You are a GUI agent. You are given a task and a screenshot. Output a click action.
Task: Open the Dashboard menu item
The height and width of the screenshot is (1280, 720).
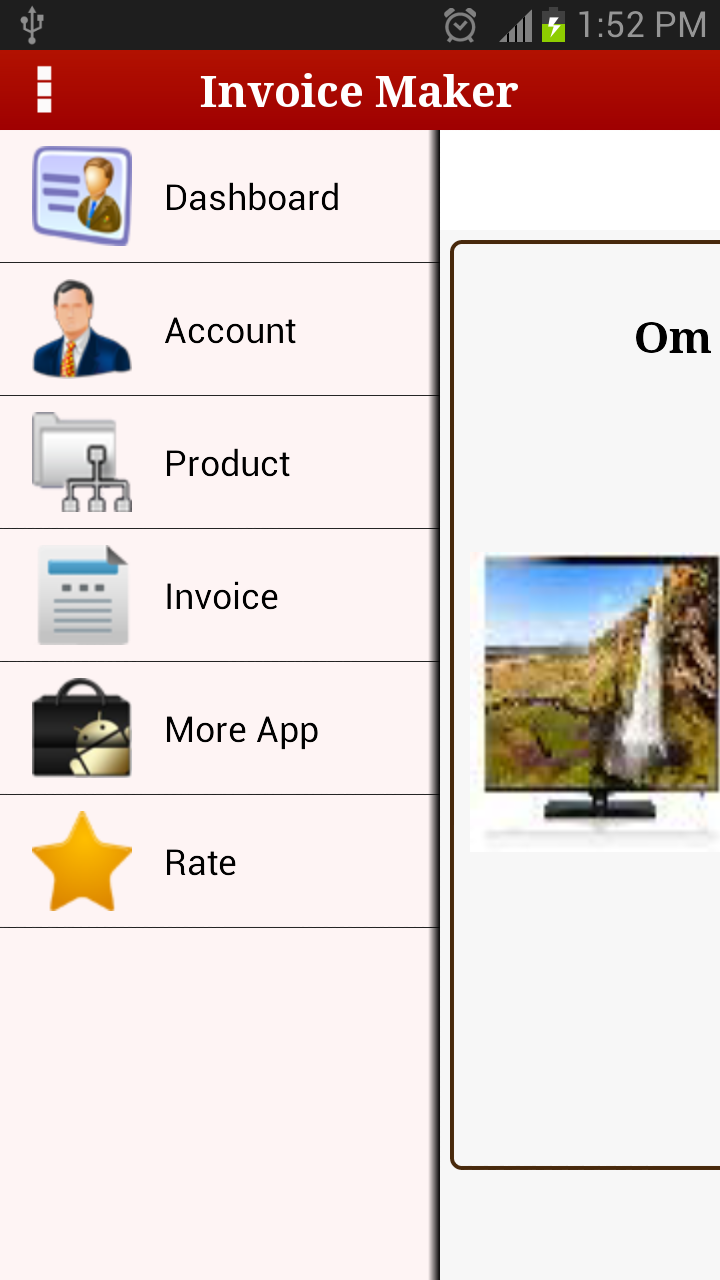(x=219, y=197)
